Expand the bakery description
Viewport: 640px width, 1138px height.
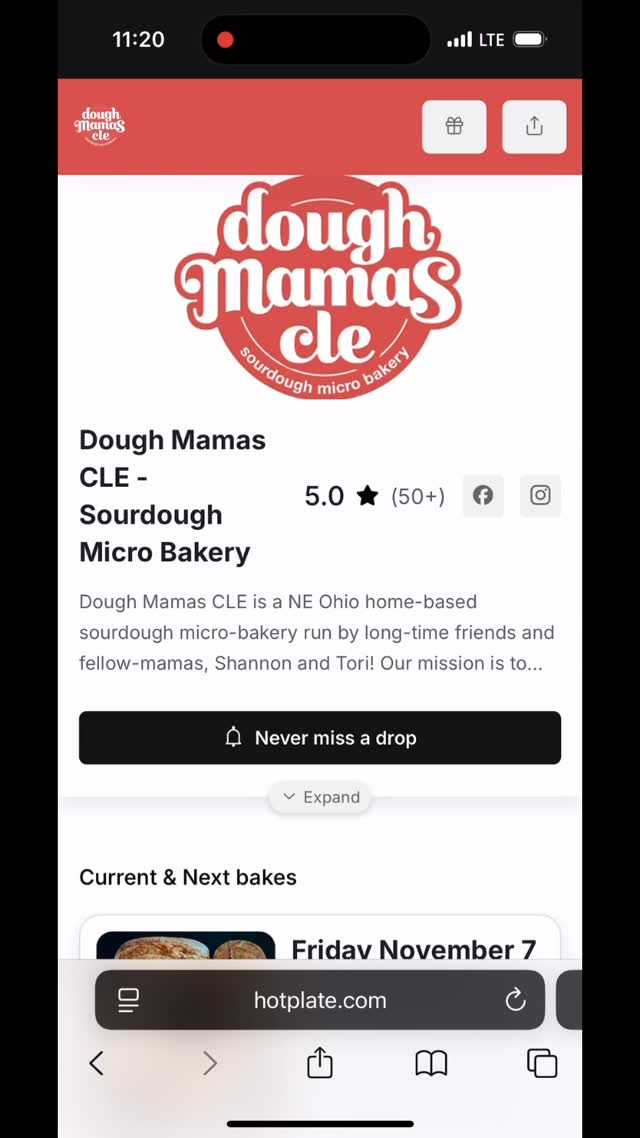pos(320,797)
